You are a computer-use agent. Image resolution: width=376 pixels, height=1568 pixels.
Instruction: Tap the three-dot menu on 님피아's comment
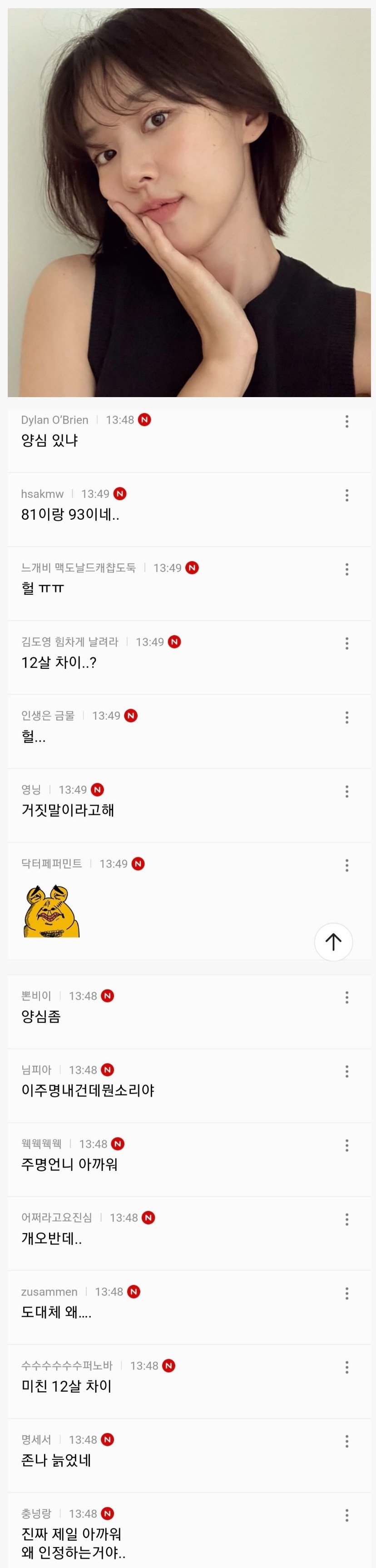(347, 1071)
